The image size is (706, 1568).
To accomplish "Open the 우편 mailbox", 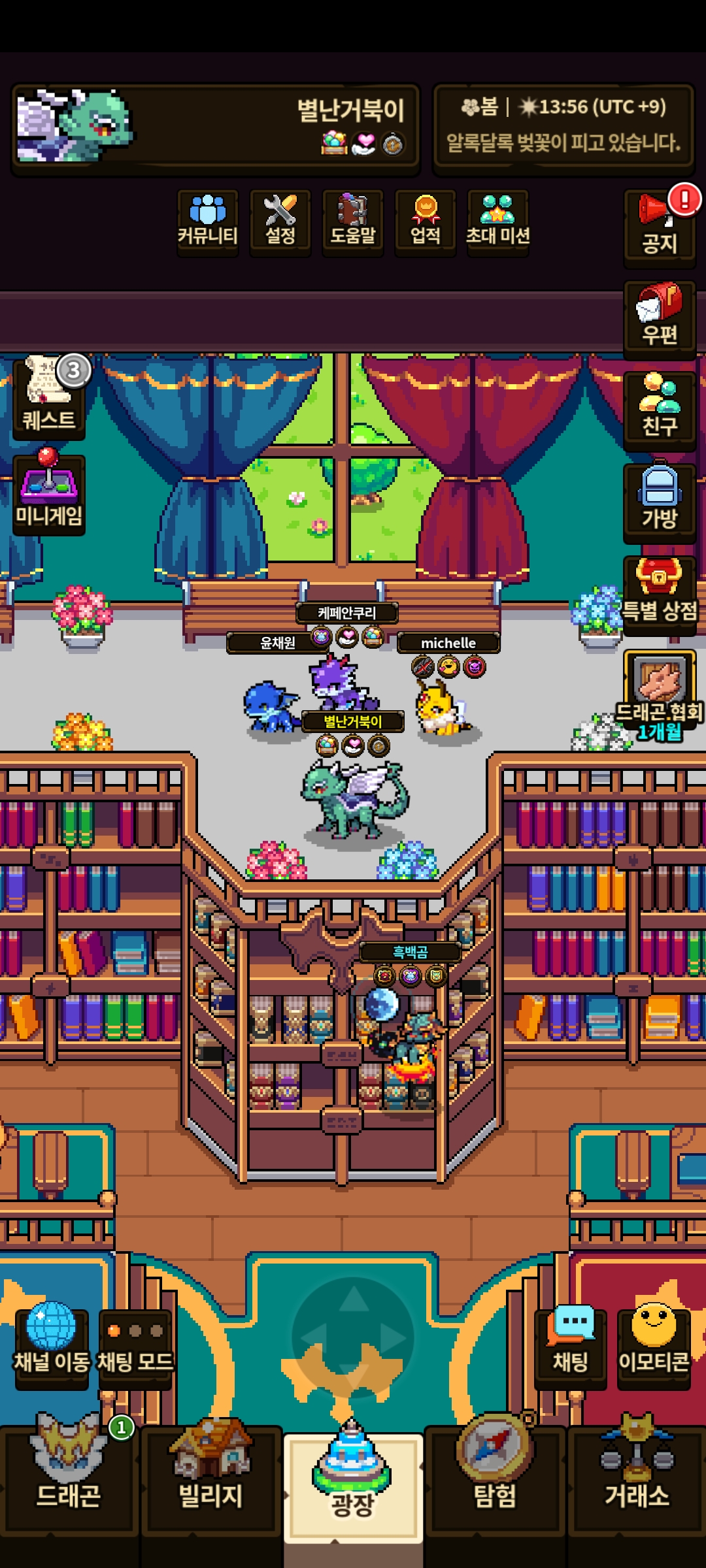I will (660, 319).
